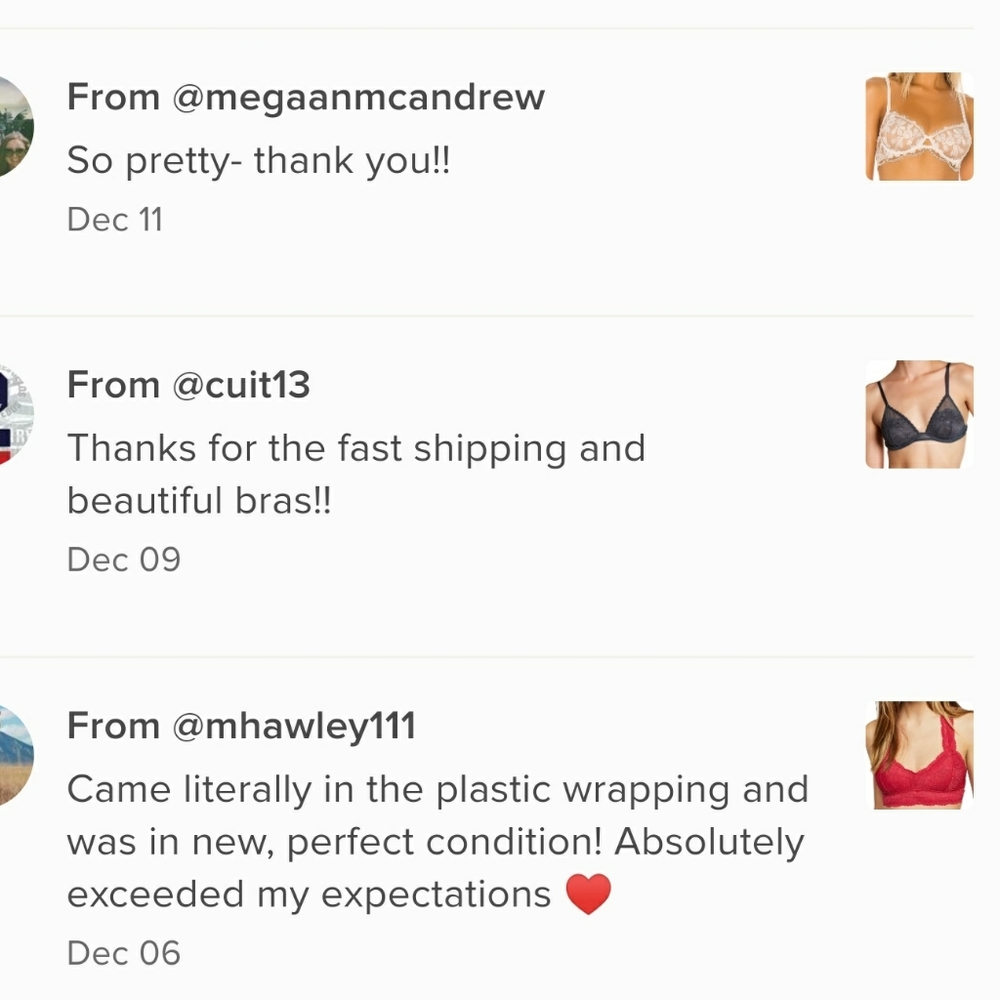This screenshot has height=1000, width=1000.
Task: View the item thumbnail on @megaanmcandrew's comment
Action: pyautogui.click(x=919, y=127)
